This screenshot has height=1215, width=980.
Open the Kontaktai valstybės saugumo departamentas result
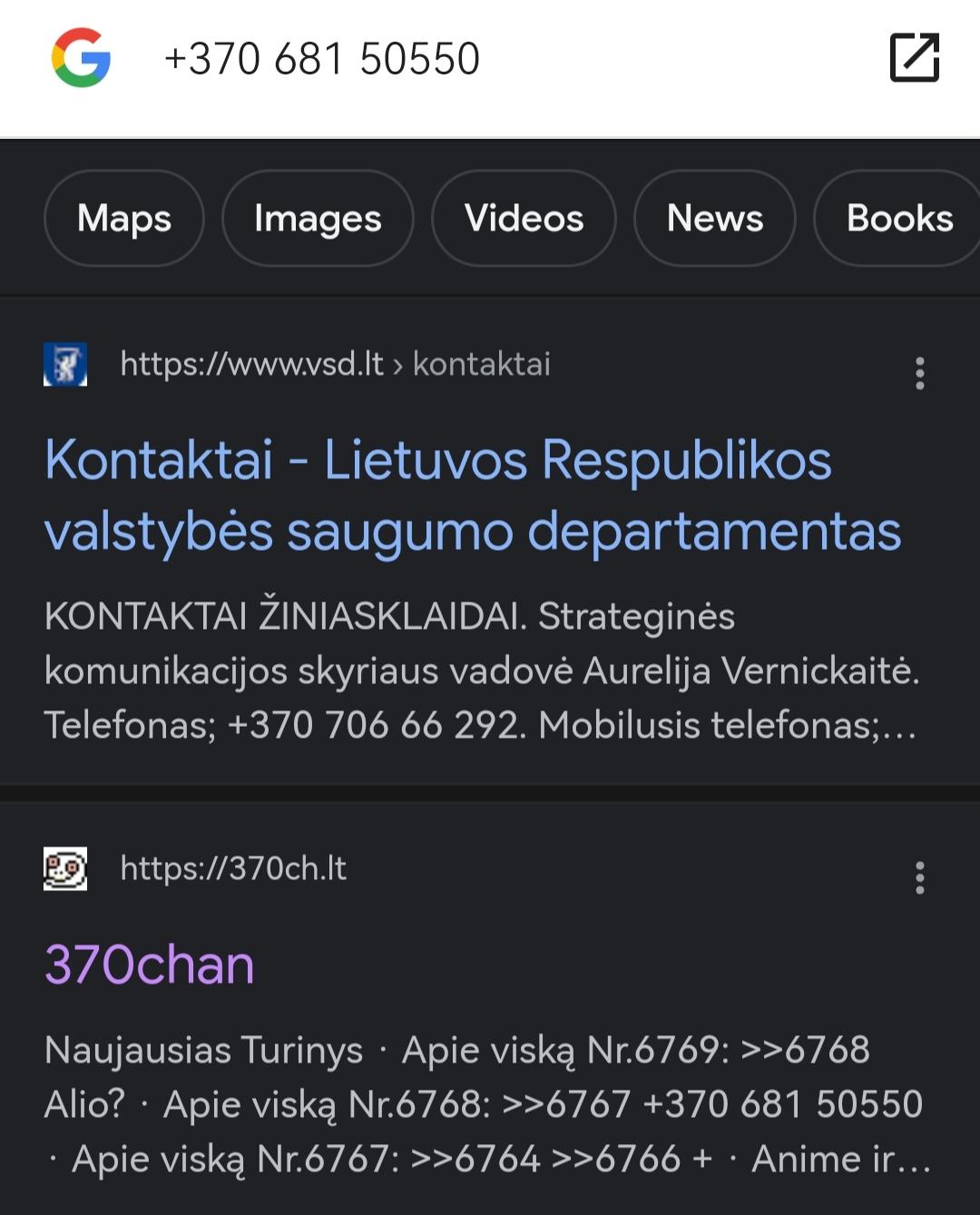(472, 495)
